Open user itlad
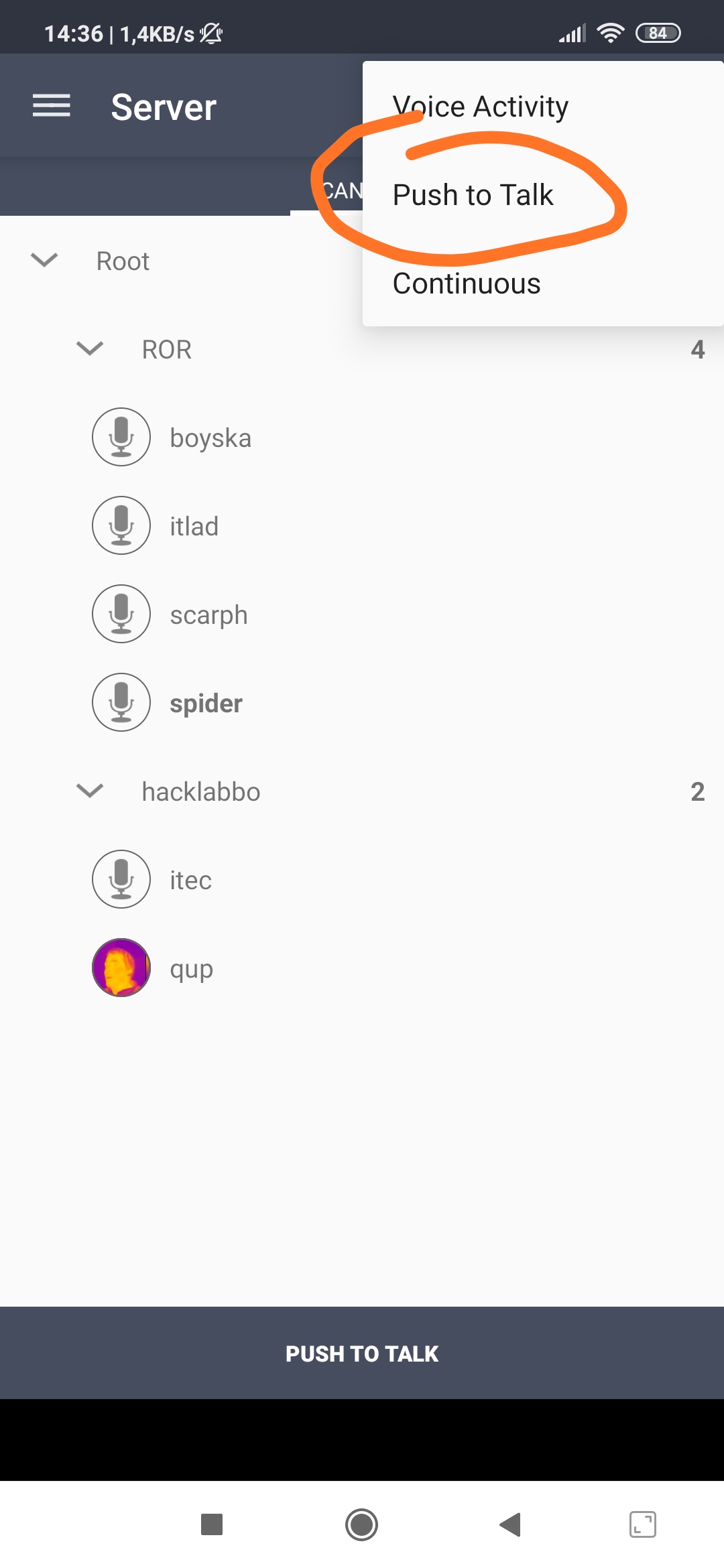The height and width of the screenshot is (1568, 724). coord(362,526)
